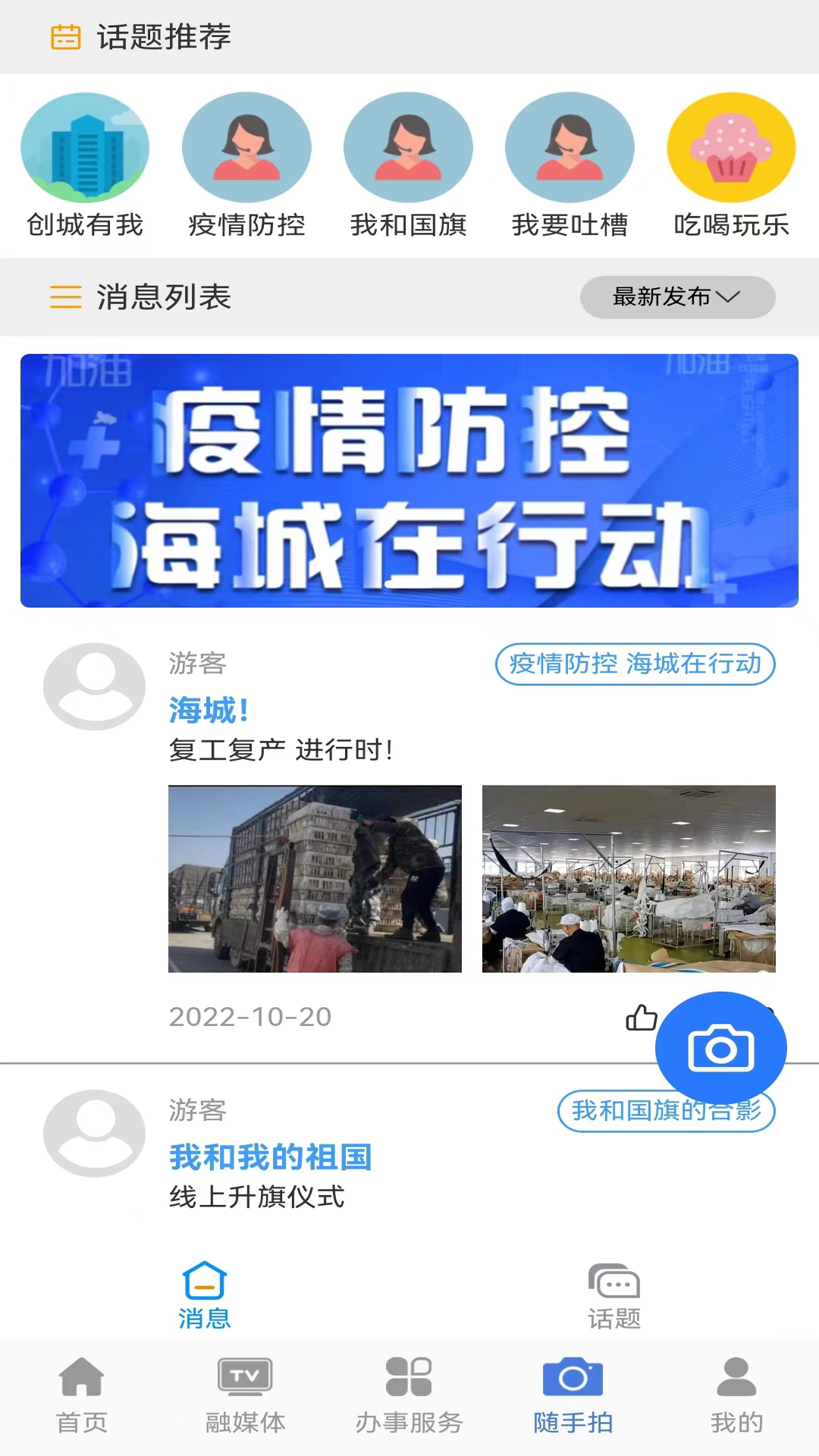Screen dimensions: 819x1456
Task: Open the 最新发布 sort dropdown
Action: pos(676,297)
